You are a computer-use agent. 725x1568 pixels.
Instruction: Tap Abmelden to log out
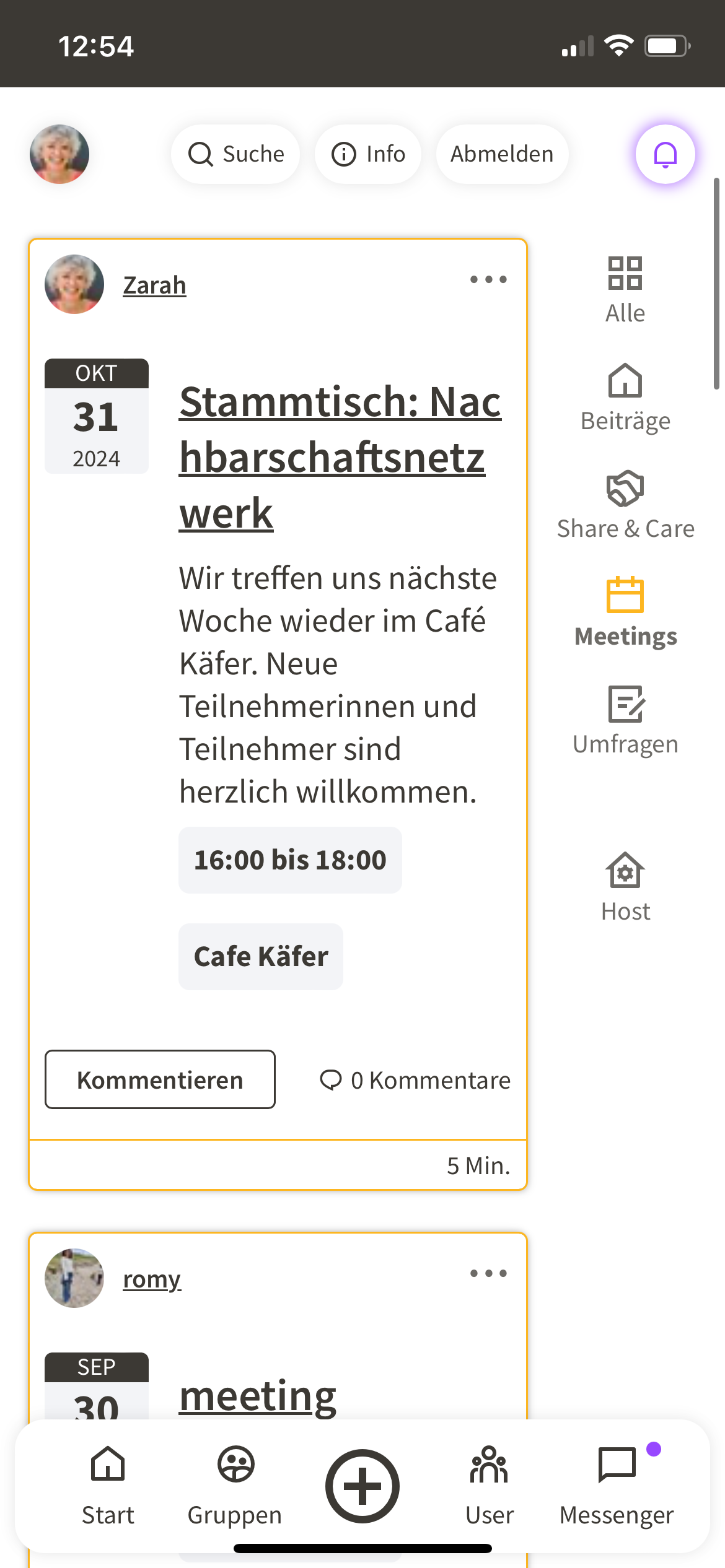502,154
